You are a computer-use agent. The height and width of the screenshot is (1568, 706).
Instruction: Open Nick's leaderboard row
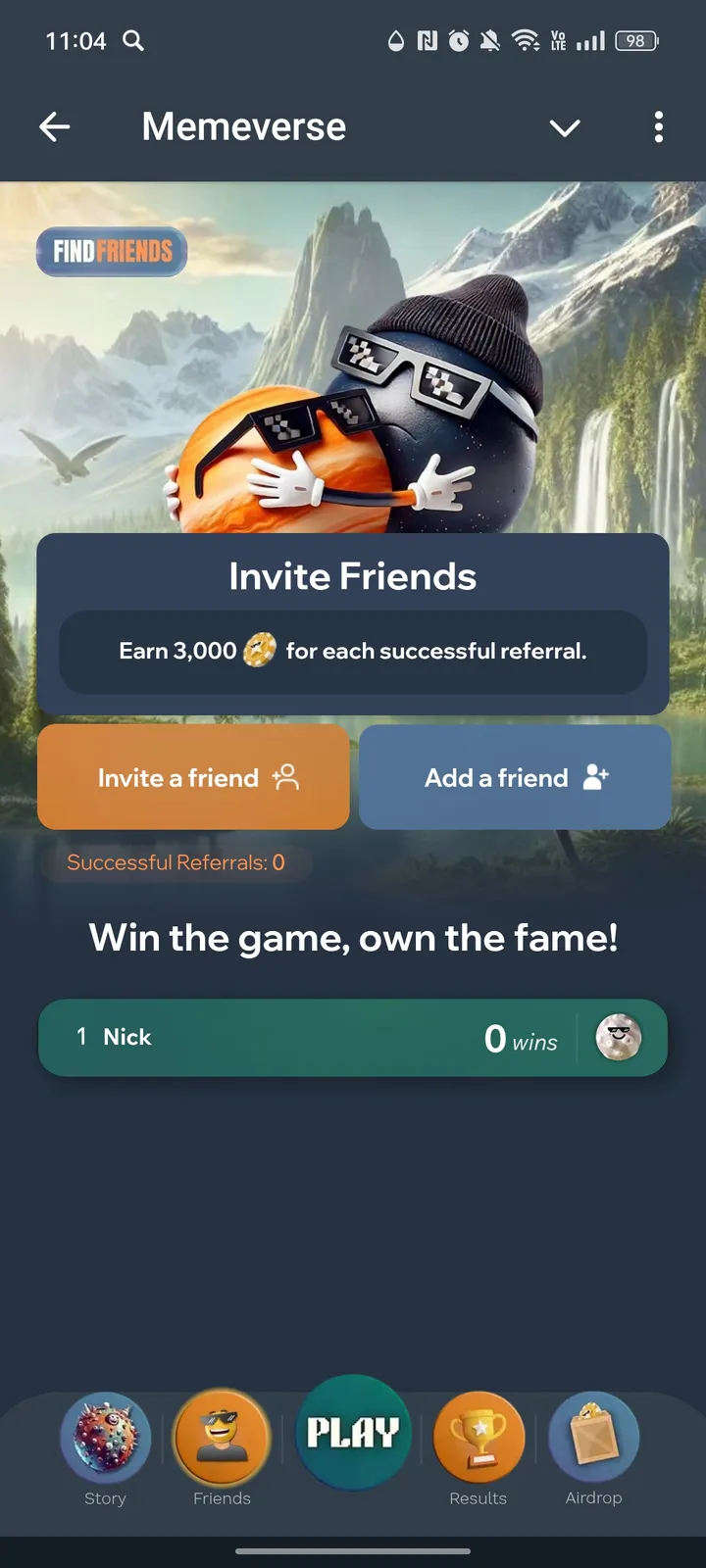click(x=353, y=1038)
